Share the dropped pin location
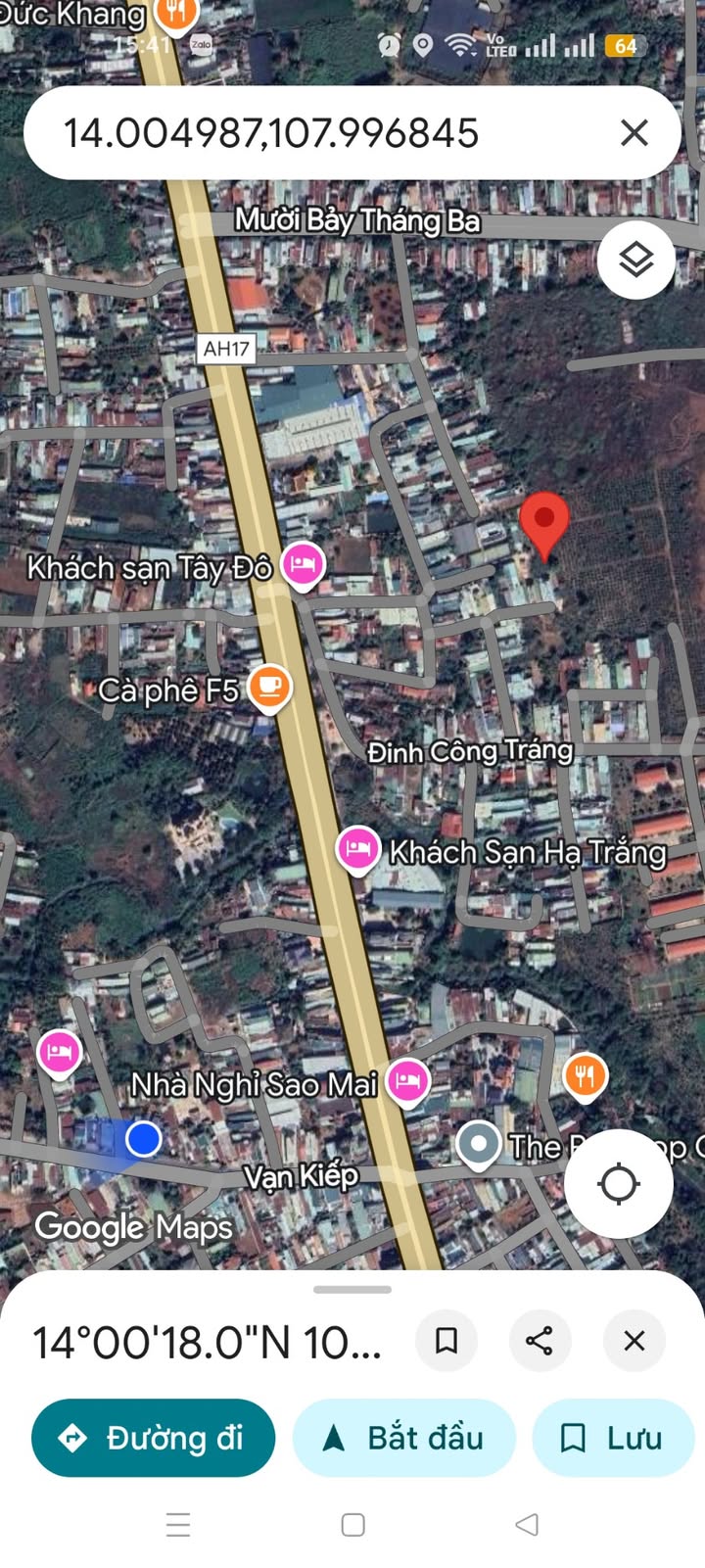Image resolution: width=705 pixels, height=1568 pixels. tap(540, 1340)
